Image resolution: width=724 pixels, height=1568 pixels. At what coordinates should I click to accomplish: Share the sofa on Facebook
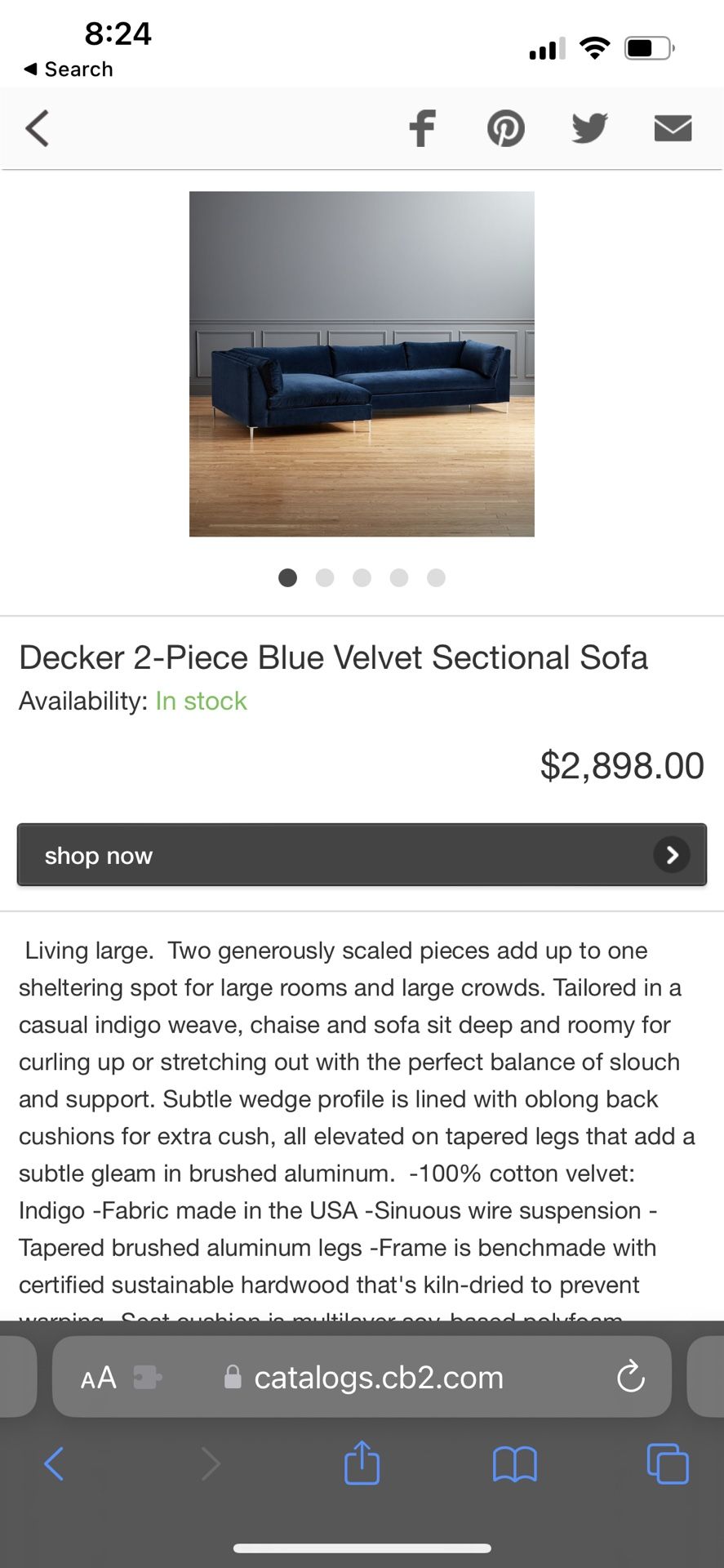point(422,127)
